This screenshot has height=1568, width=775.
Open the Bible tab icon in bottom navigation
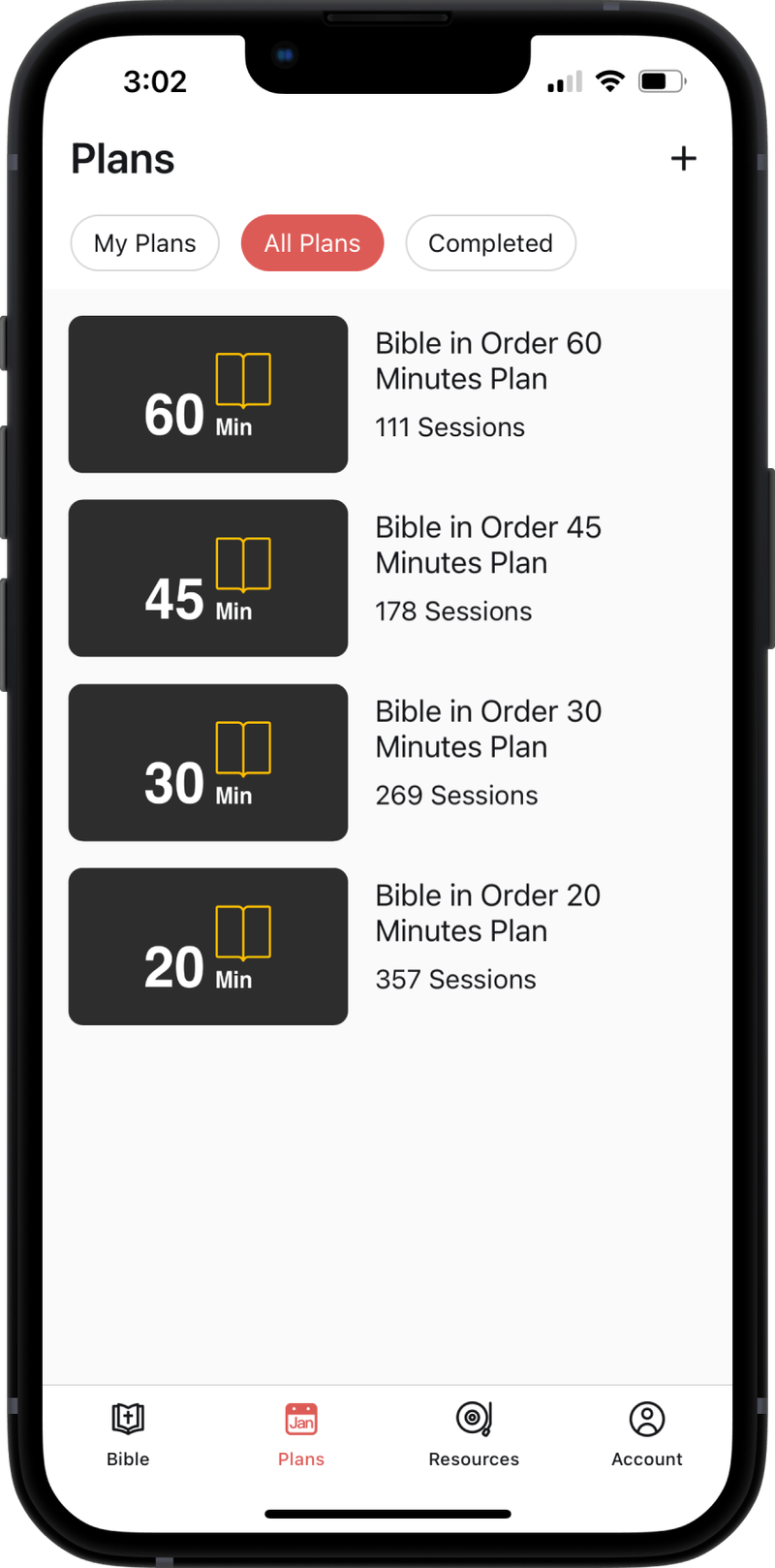click(x=127, y=1420)
